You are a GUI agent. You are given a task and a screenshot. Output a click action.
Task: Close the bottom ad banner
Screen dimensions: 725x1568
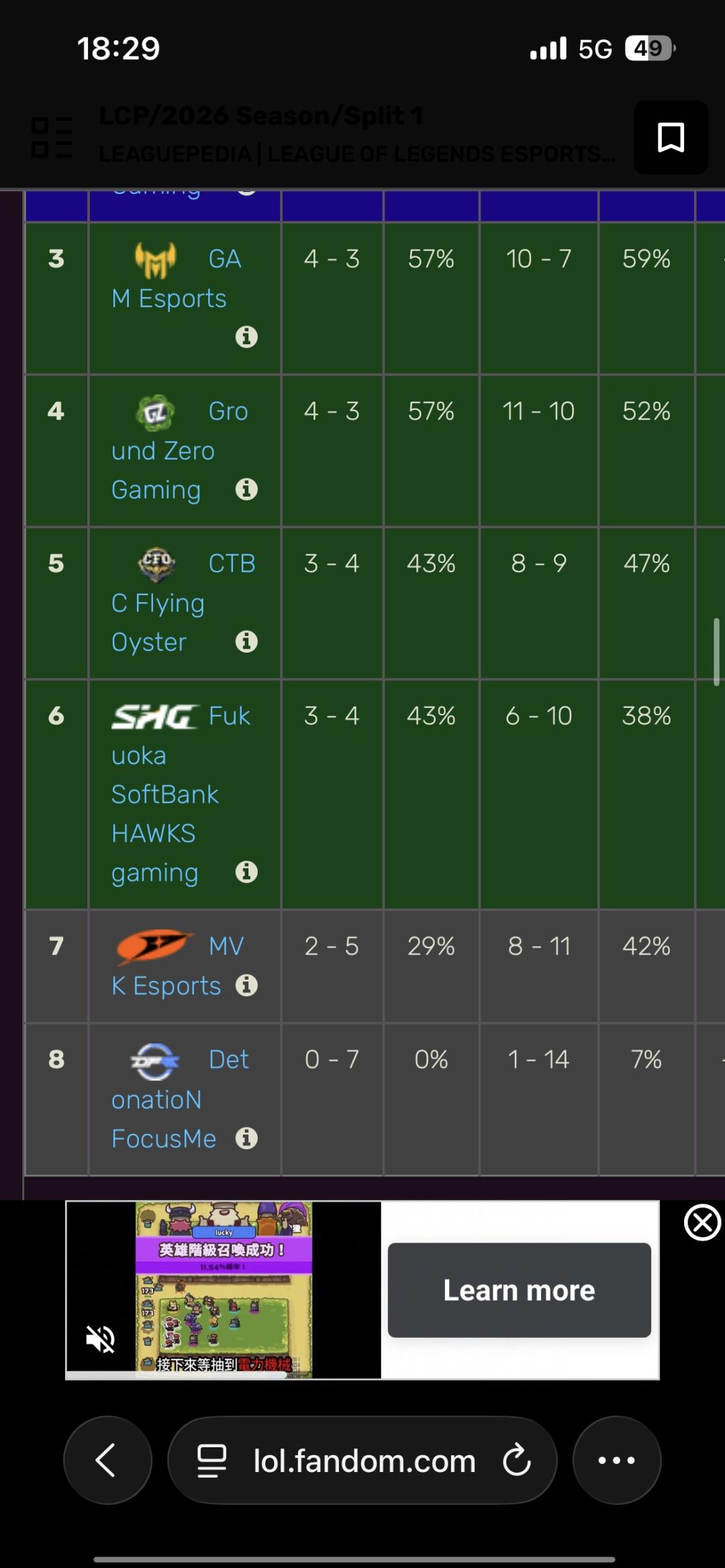(702, 1222)
